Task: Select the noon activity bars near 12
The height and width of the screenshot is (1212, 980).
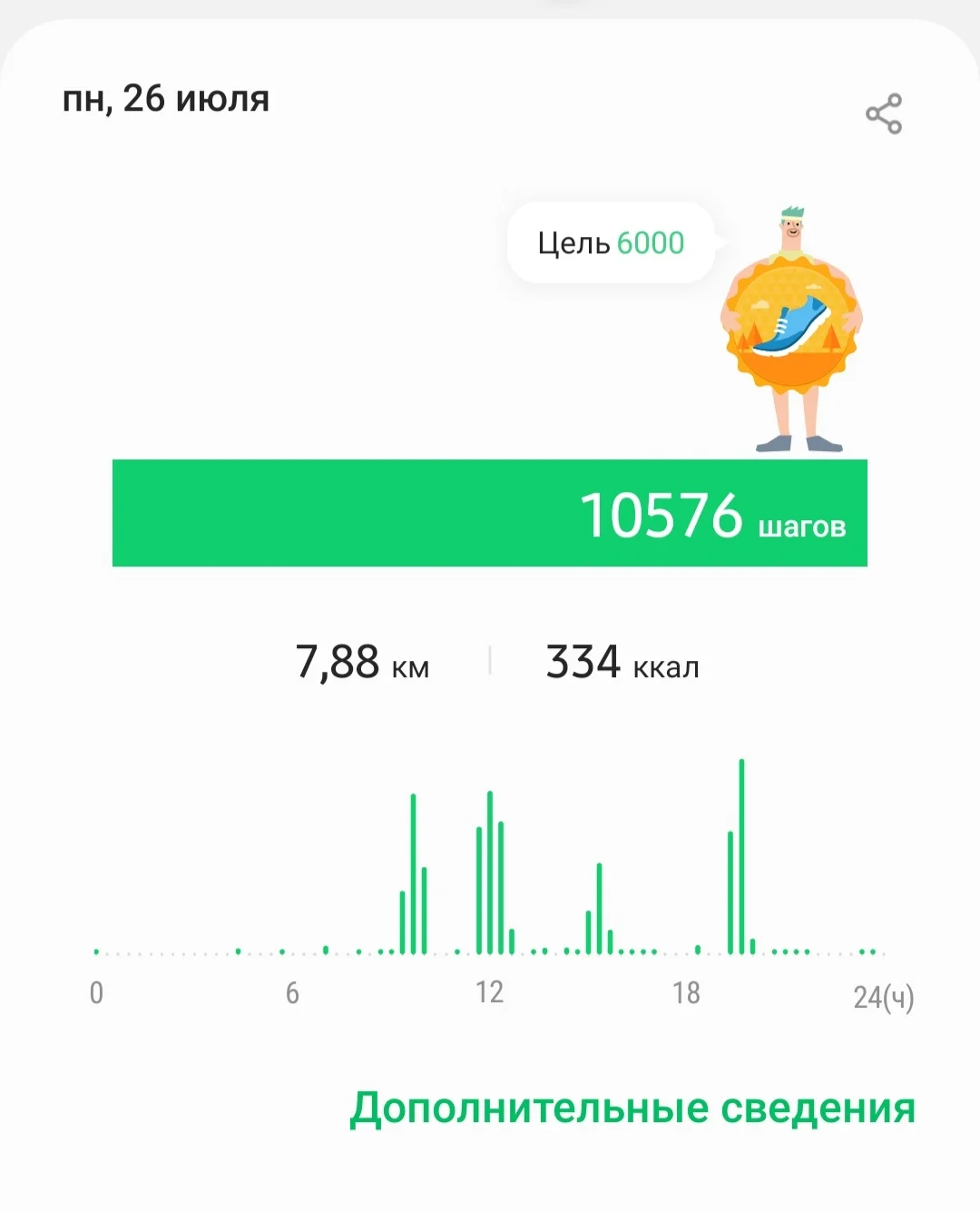Action: coord(489,872)
